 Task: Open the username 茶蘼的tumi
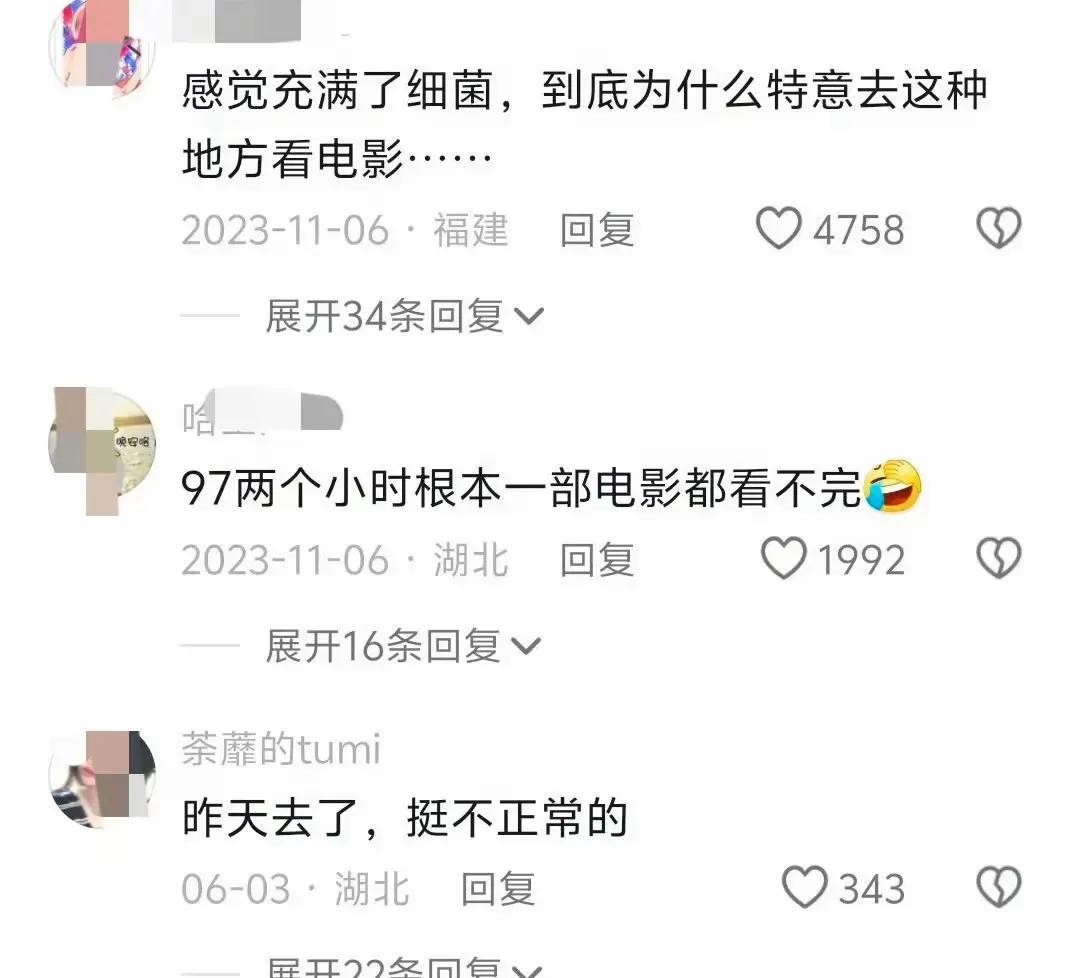281,749
